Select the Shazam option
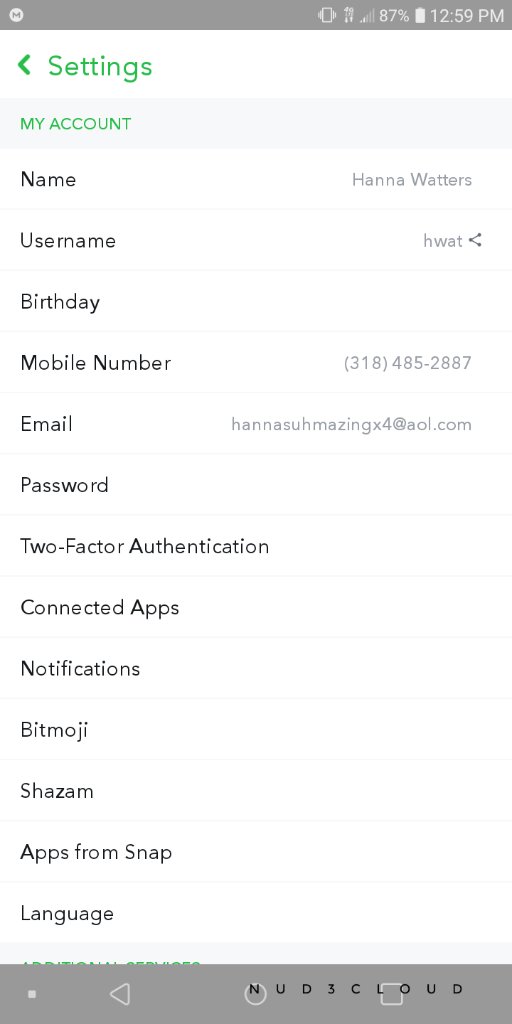Viewport: 512px width, 1024px height. 256,791
